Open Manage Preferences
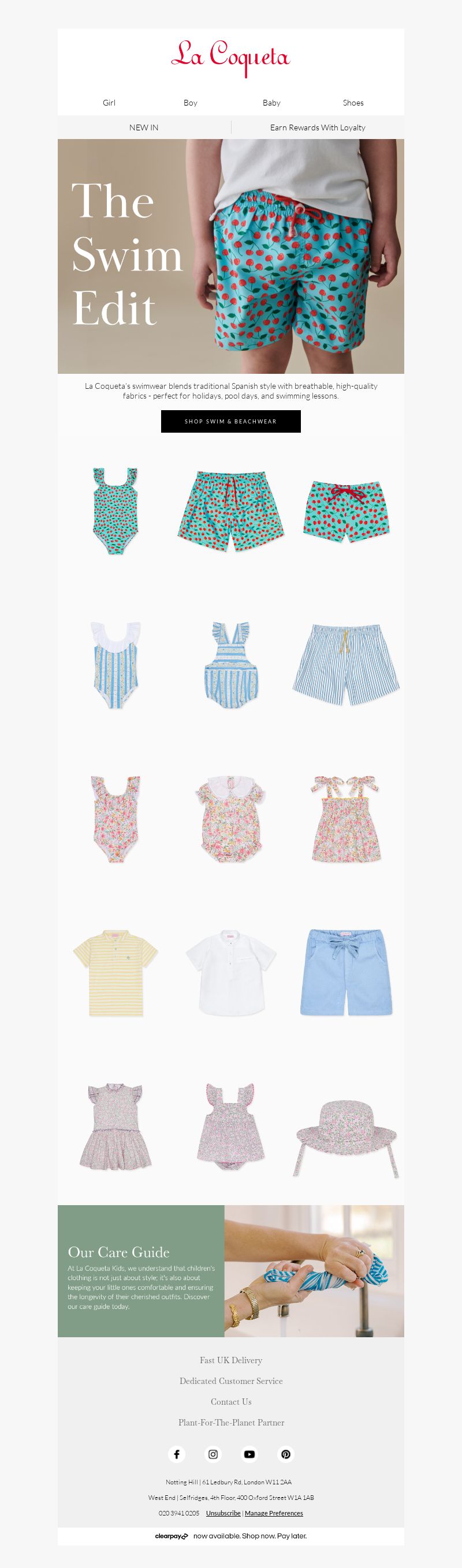The image size is (462, 1568). click(x=274, y=1513)
